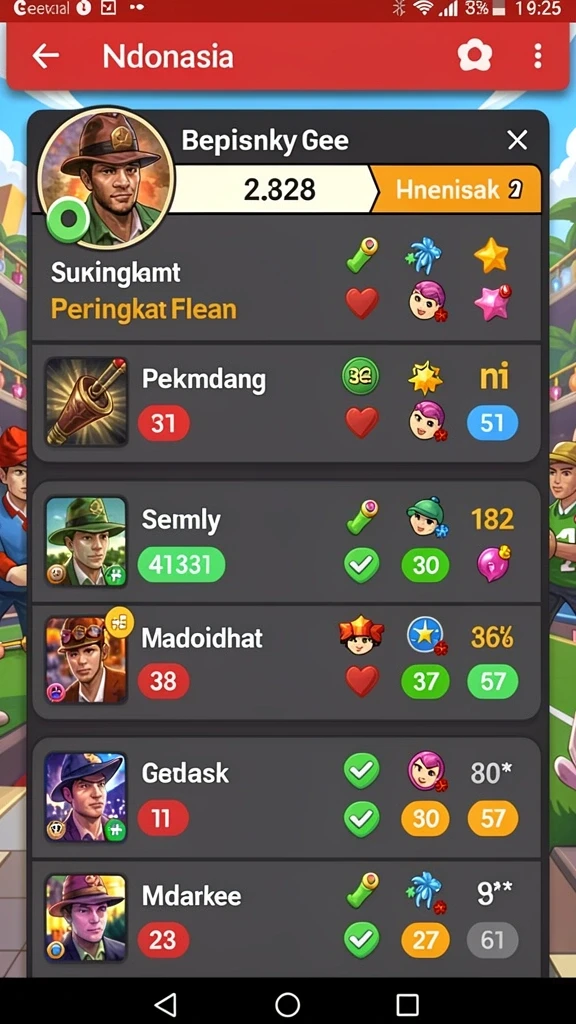576x1024 pixels.
Task: Open the Pekmdang row
Action: click(x=287, y=403)
